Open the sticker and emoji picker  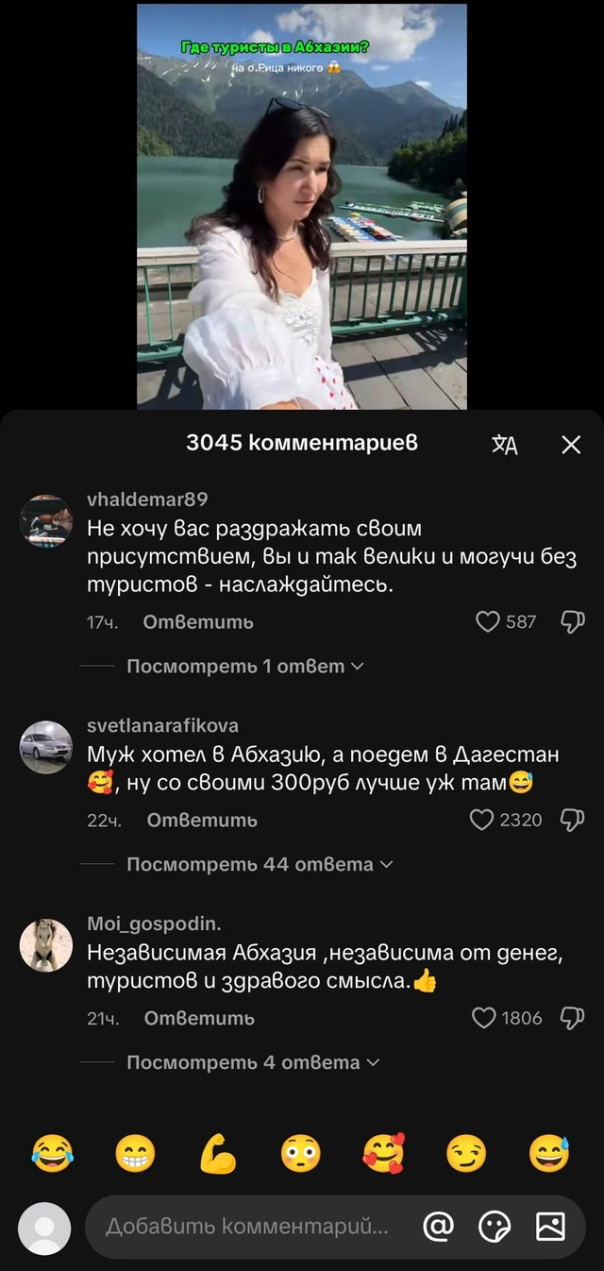[494, 1227]
